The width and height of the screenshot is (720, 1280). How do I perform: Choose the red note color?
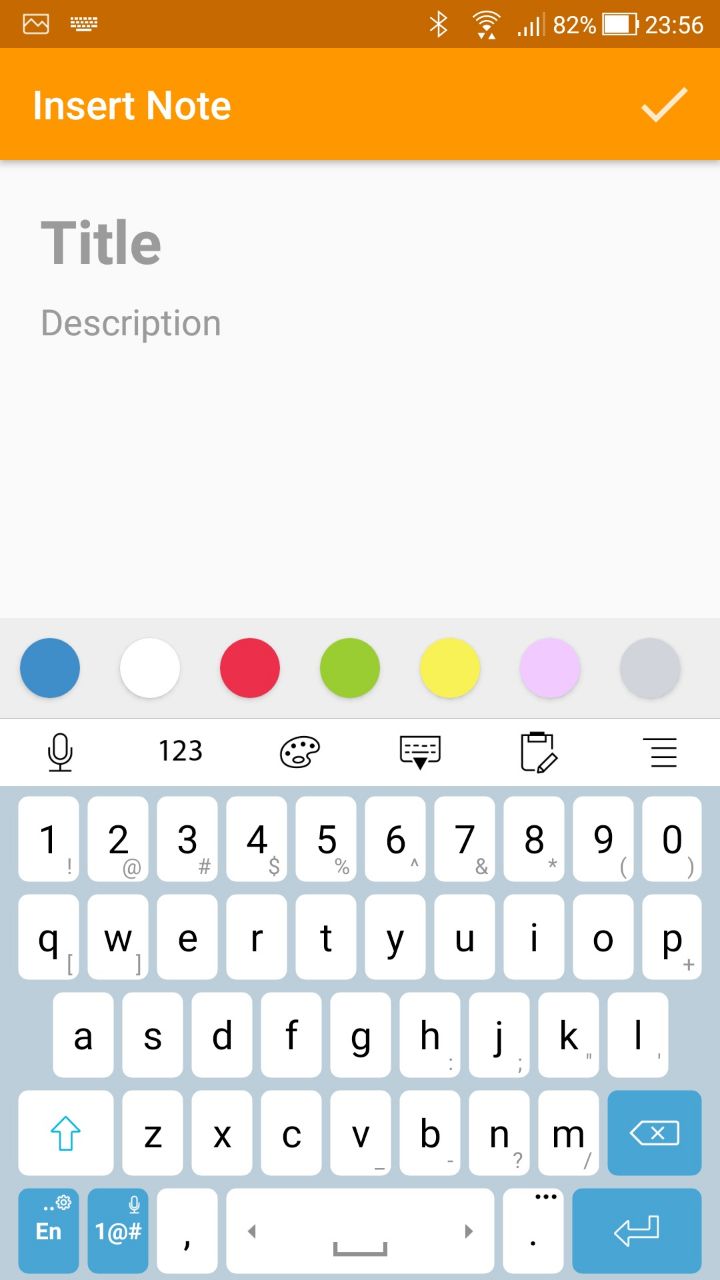250,668
